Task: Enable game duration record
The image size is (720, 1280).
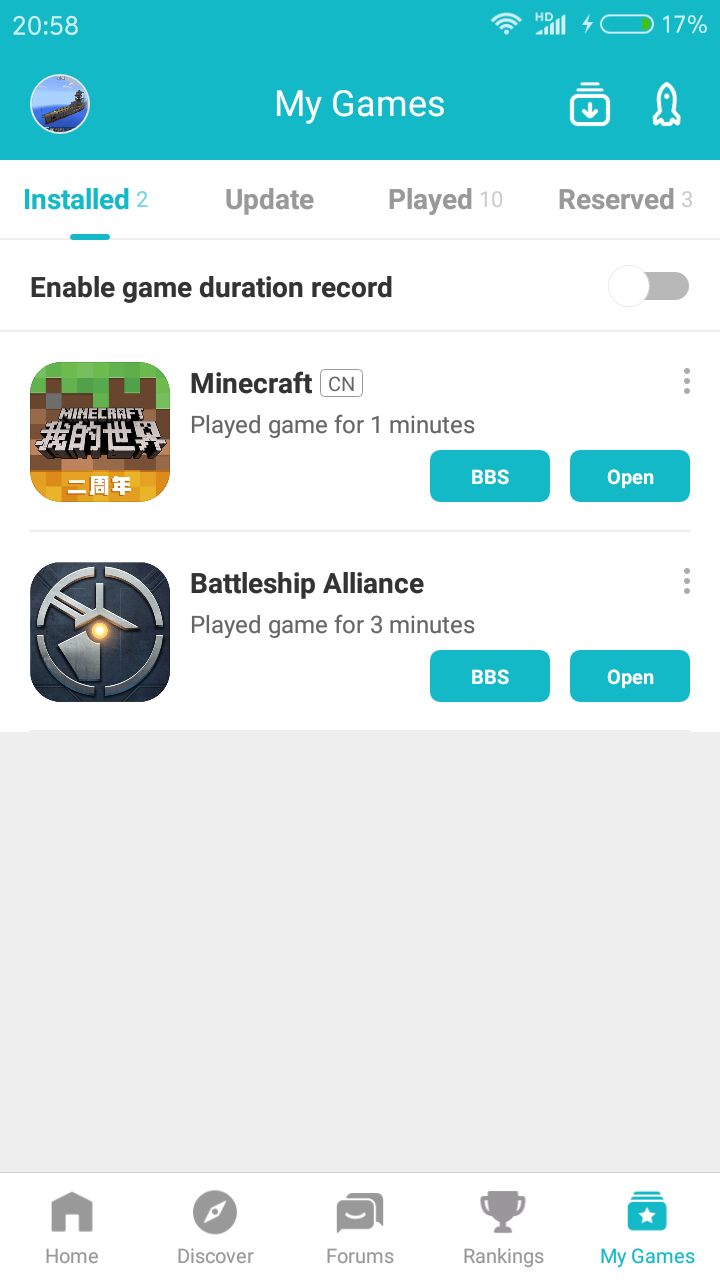Action: (x=648, y=286)
